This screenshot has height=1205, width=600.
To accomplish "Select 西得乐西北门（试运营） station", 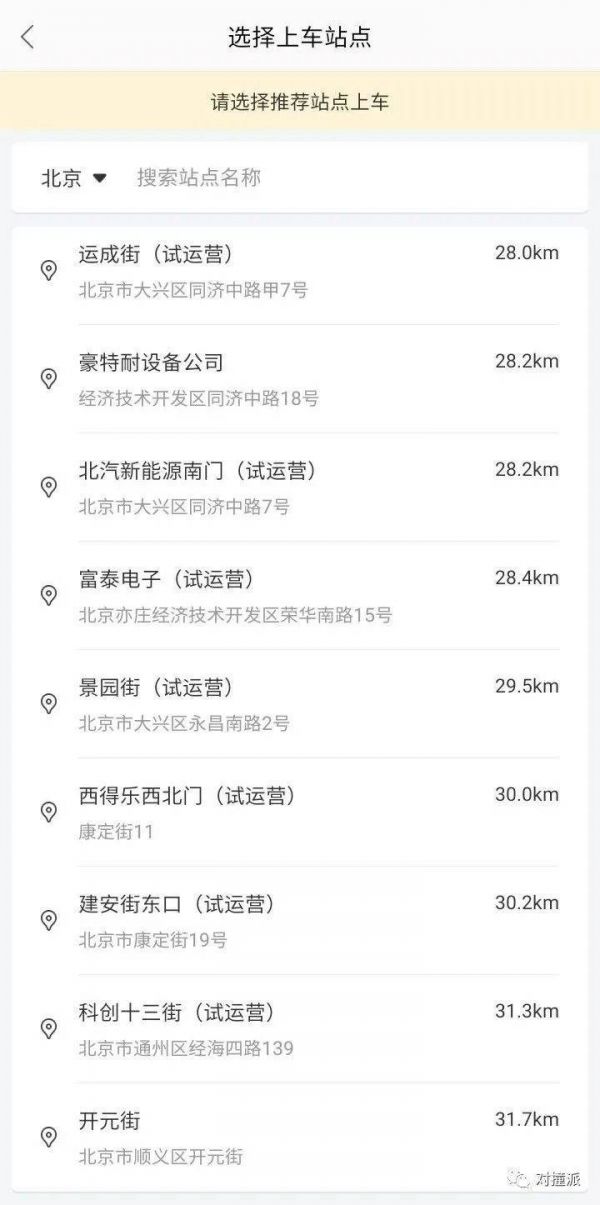I will pos(300,812).
